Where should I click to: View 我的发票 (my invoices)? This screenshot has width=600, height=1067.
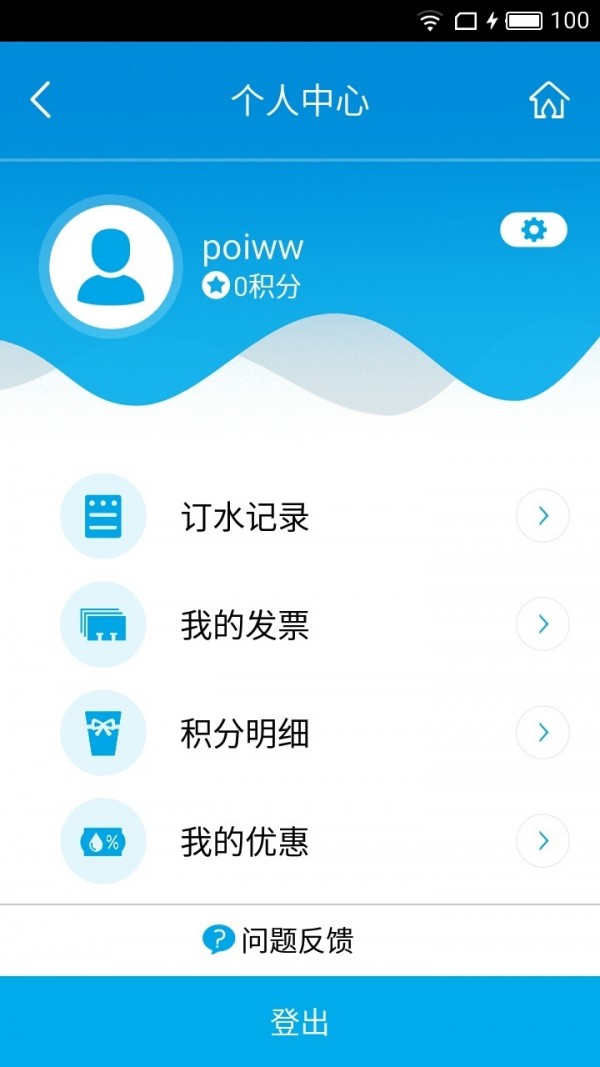[246, 625]
